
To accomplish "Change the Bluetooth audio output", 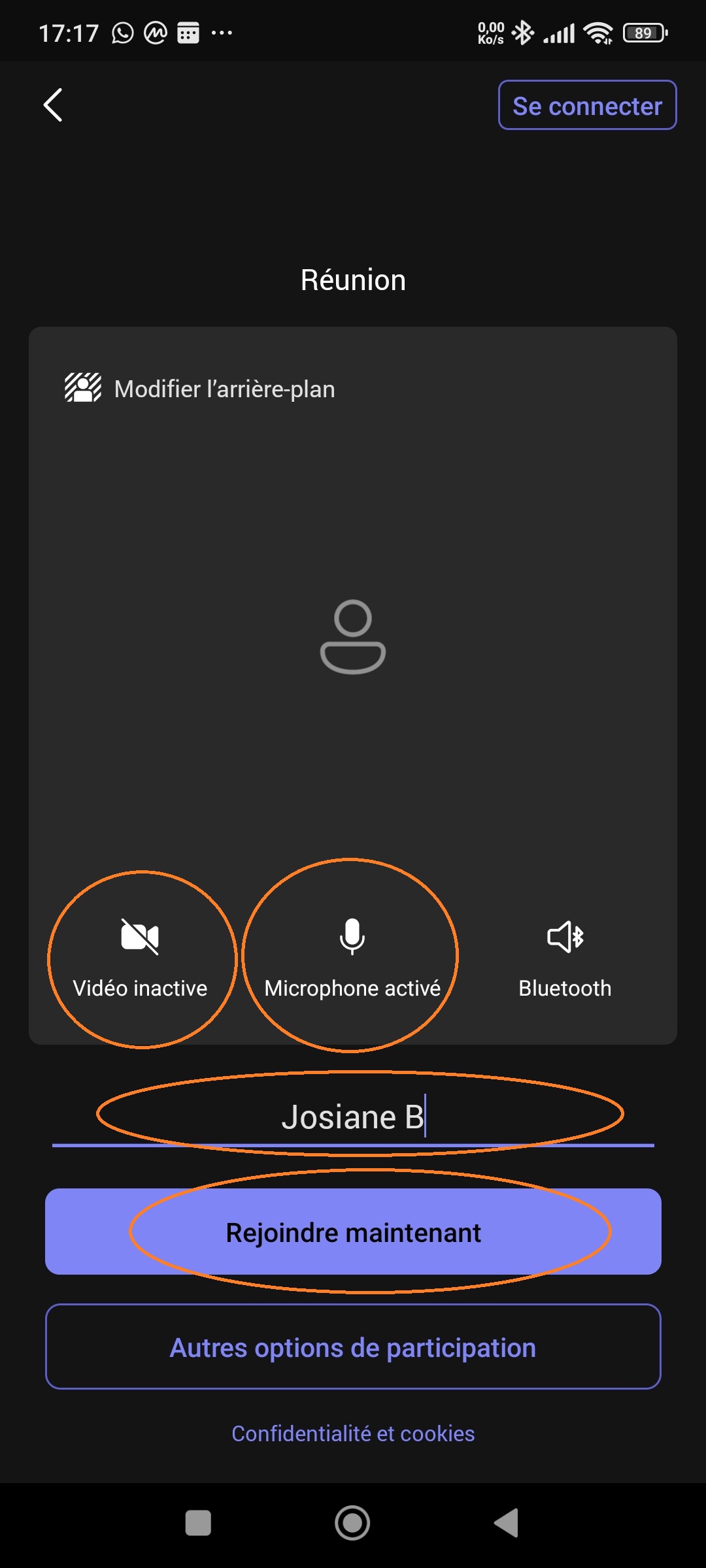I will pos(565,958).
